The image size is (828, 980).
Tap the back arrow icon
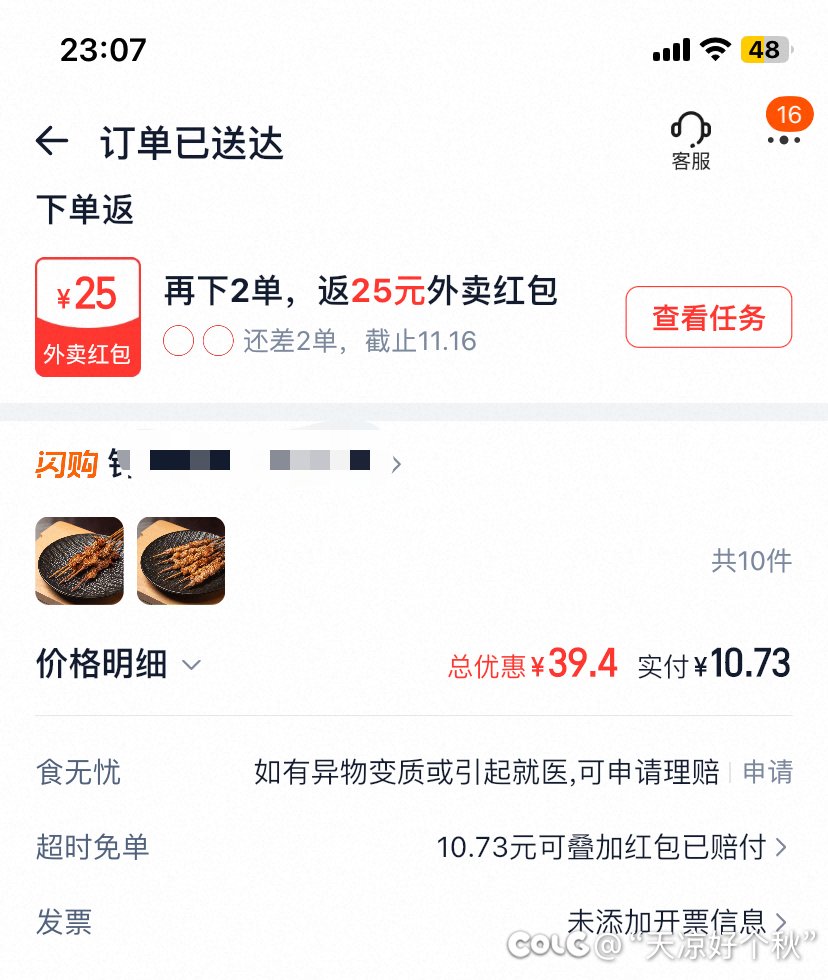51,141
